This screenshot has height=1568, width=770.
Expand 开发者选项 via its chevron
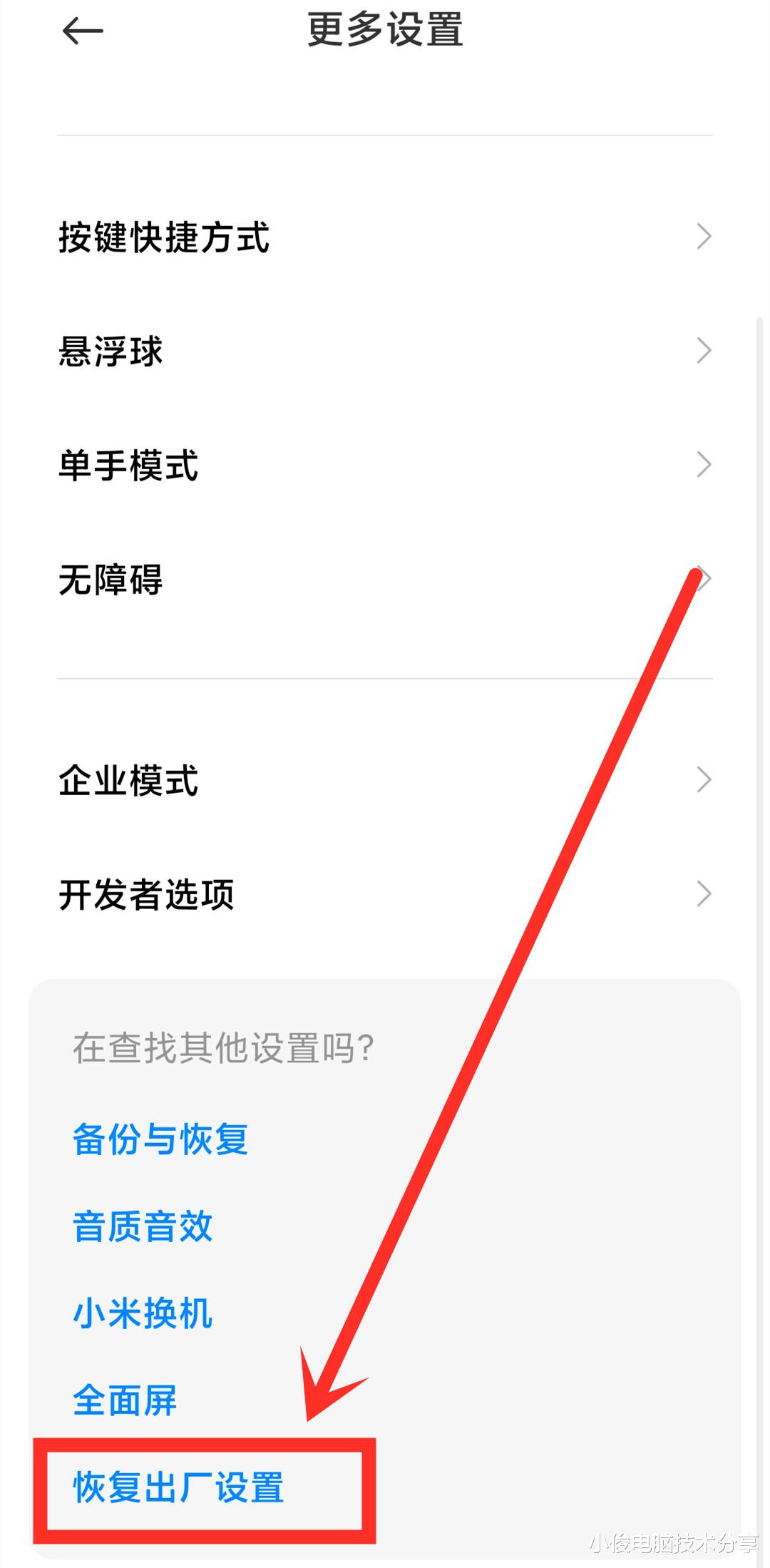[x=704, y=893]
